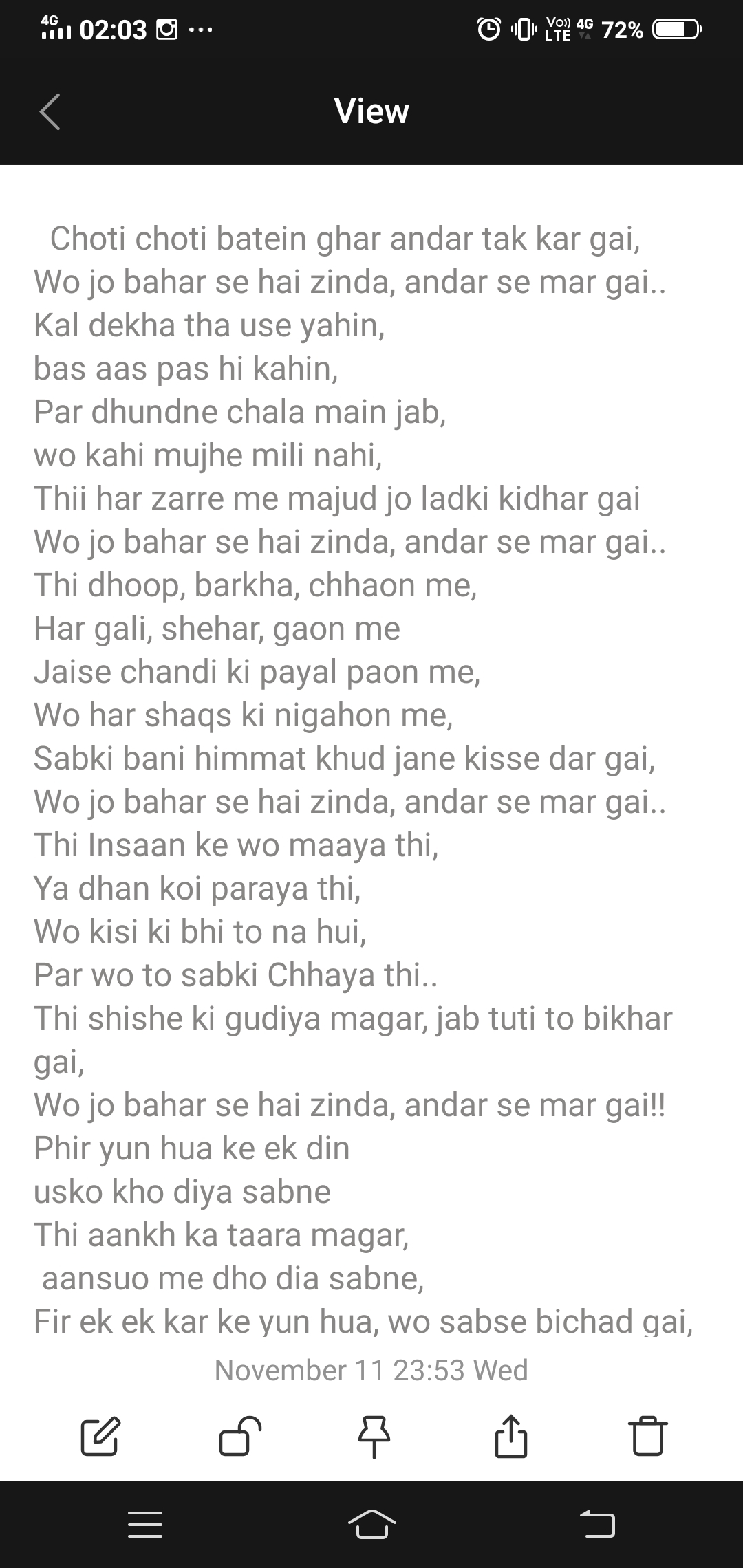
Task: Go back from the note view
Action: coord(50,111)
